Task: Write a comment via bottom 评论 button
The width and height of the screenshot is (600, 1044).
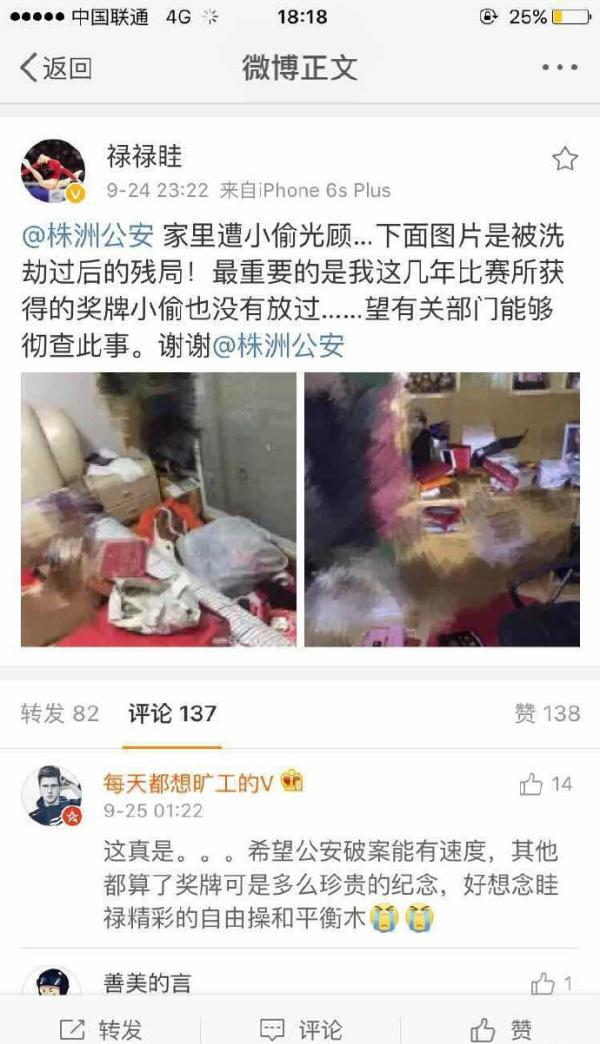Action: coord(300,1029)
